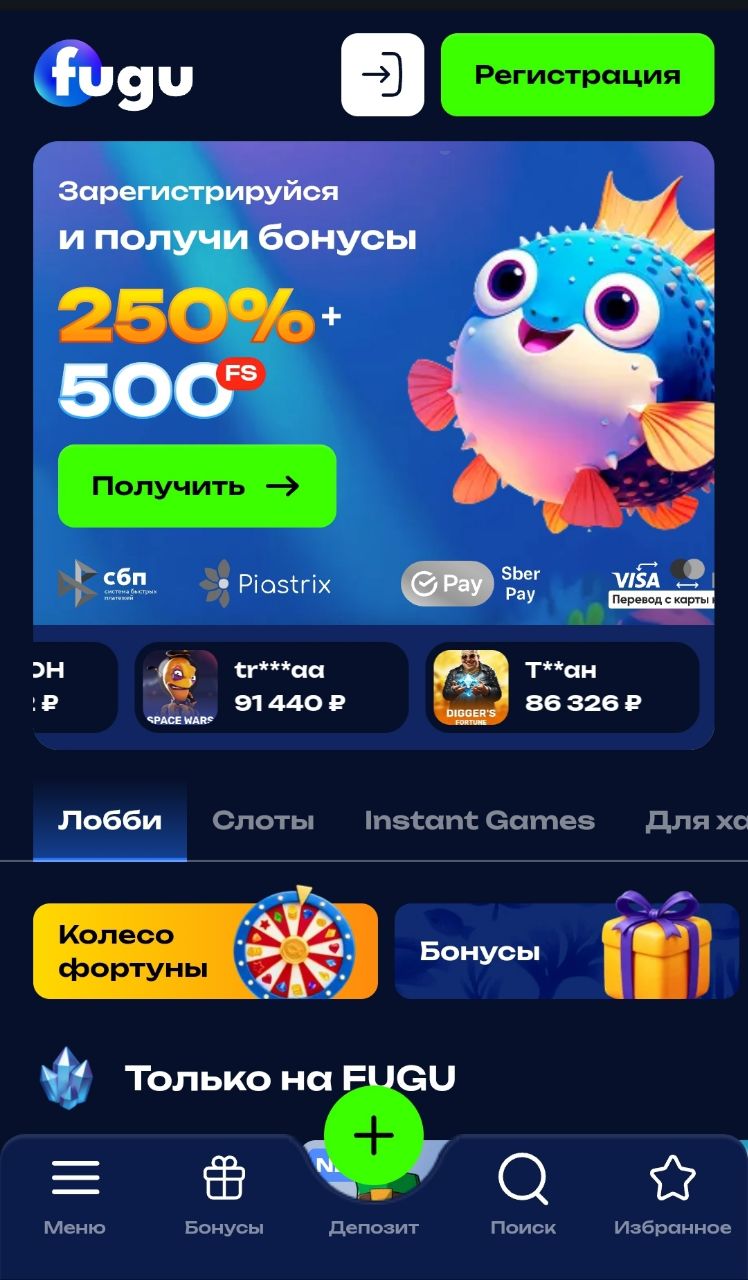This screenshot has height=1280, width=748.
Task: Tap the green plus Депозит button
Action: (x=374, y=1133)
